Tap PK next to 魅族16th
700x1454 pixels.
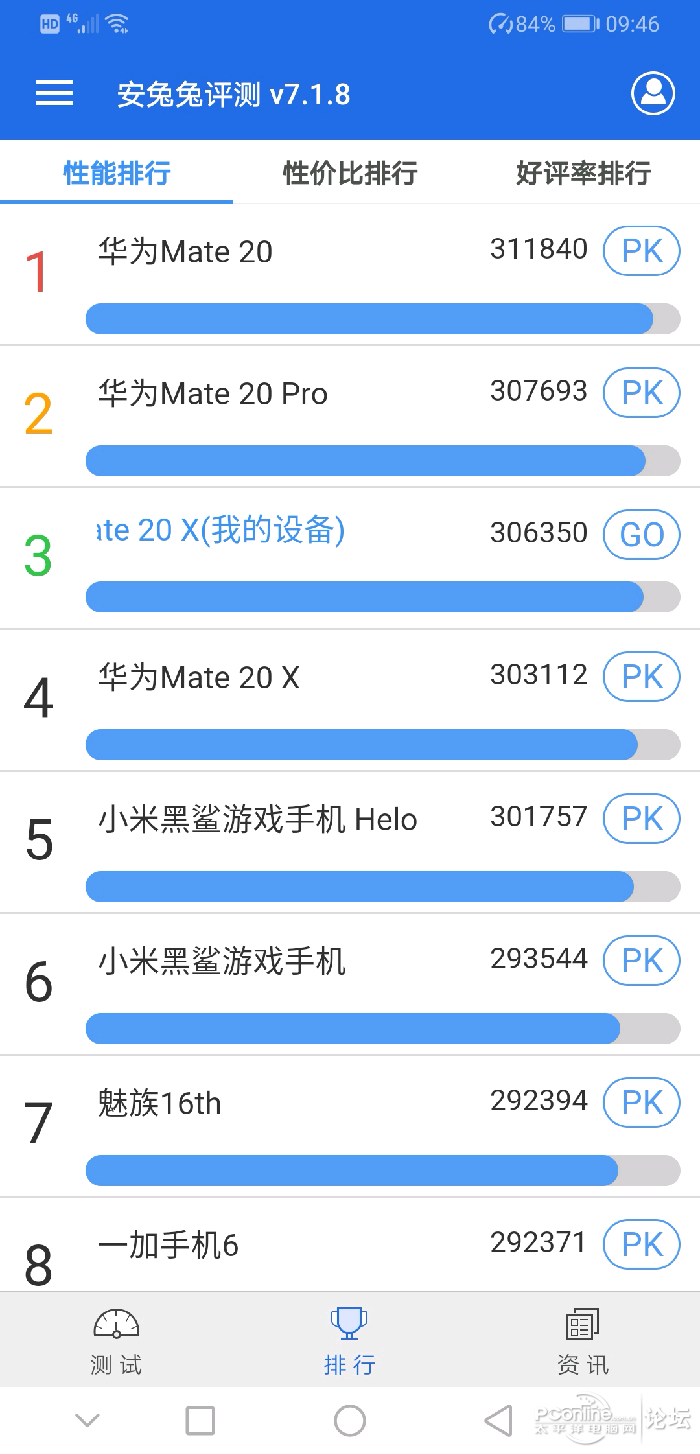click(642, 1102)
